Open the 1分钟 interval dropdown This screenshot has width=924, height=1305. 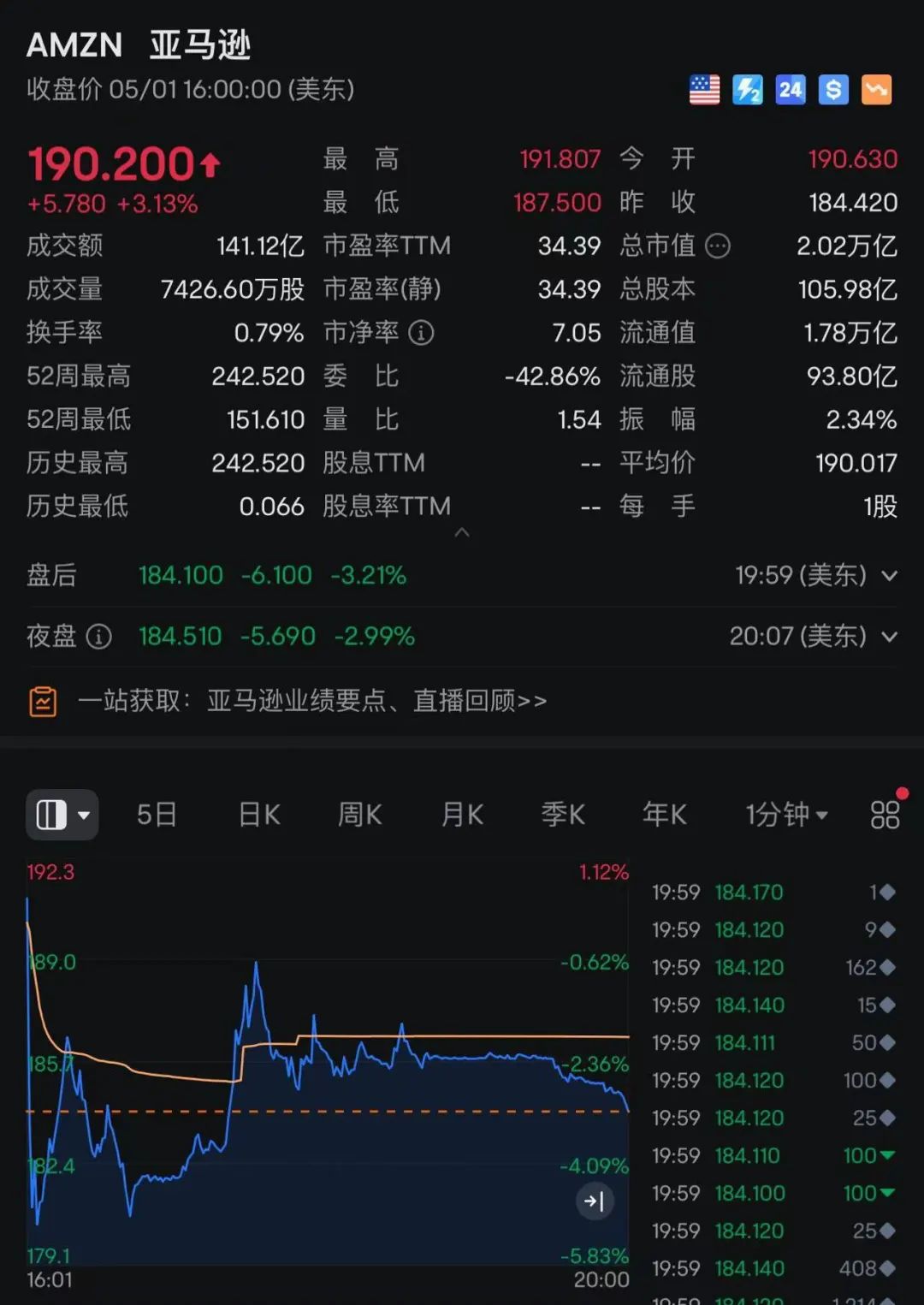tap(786, 815)
